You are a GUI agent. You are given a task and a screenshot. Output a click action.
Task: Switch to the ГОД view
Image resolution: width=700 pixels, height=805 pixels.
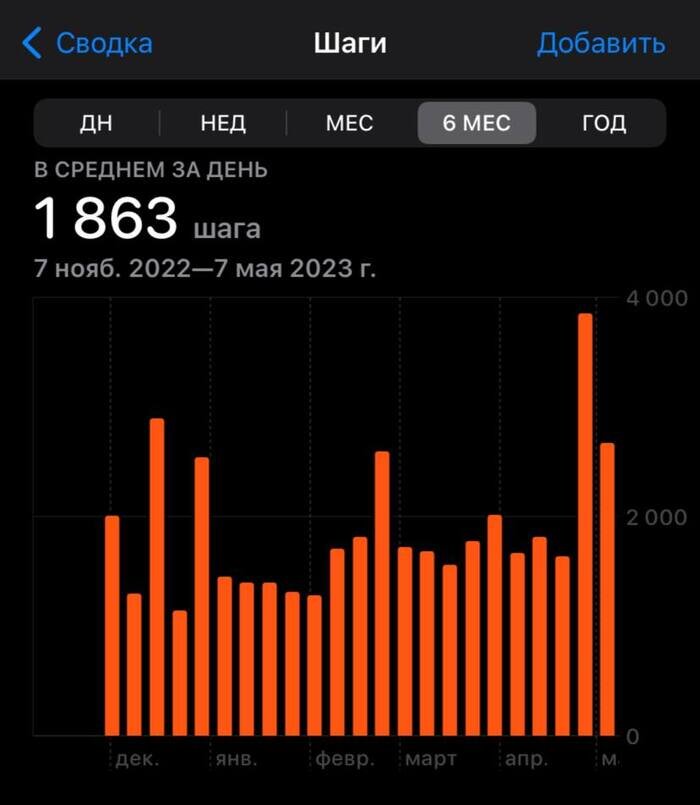tap(603, 123)
